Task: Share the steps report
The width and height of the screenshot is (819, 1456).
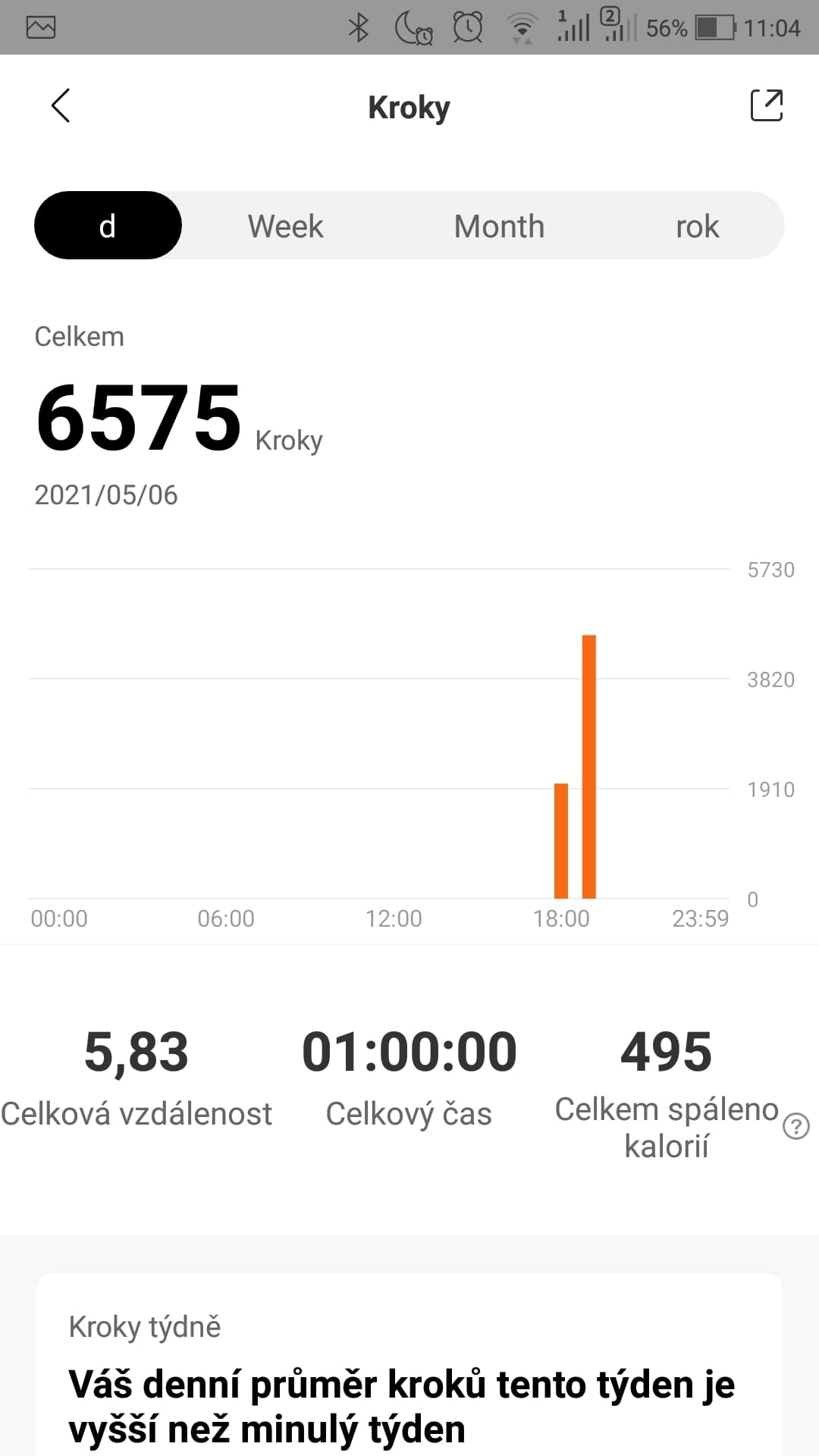Action: pos(766,105)
